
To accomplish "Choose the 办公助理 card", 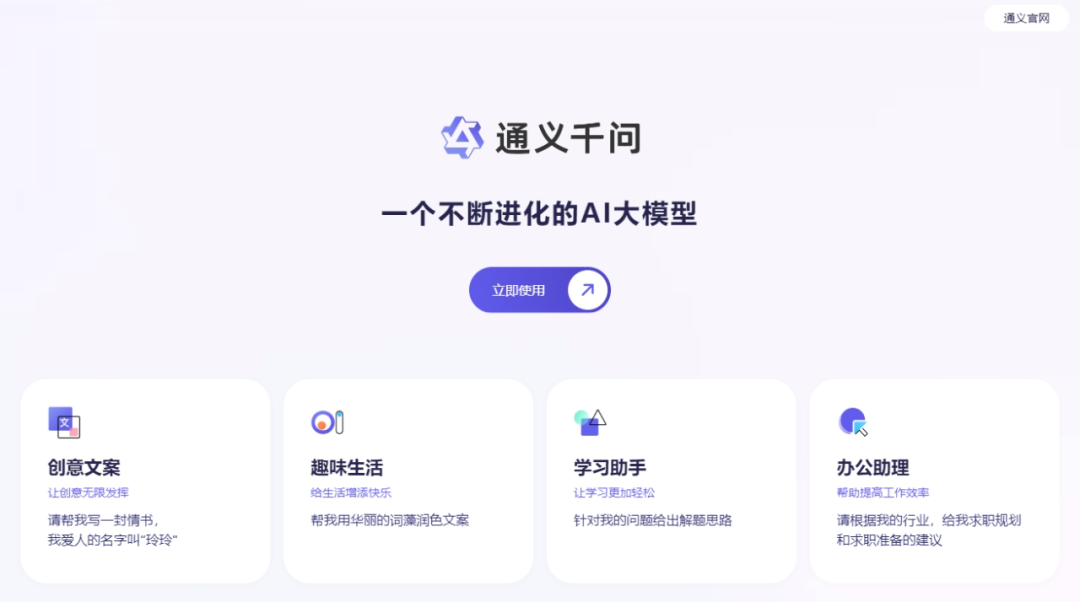I will click(934, 480).
